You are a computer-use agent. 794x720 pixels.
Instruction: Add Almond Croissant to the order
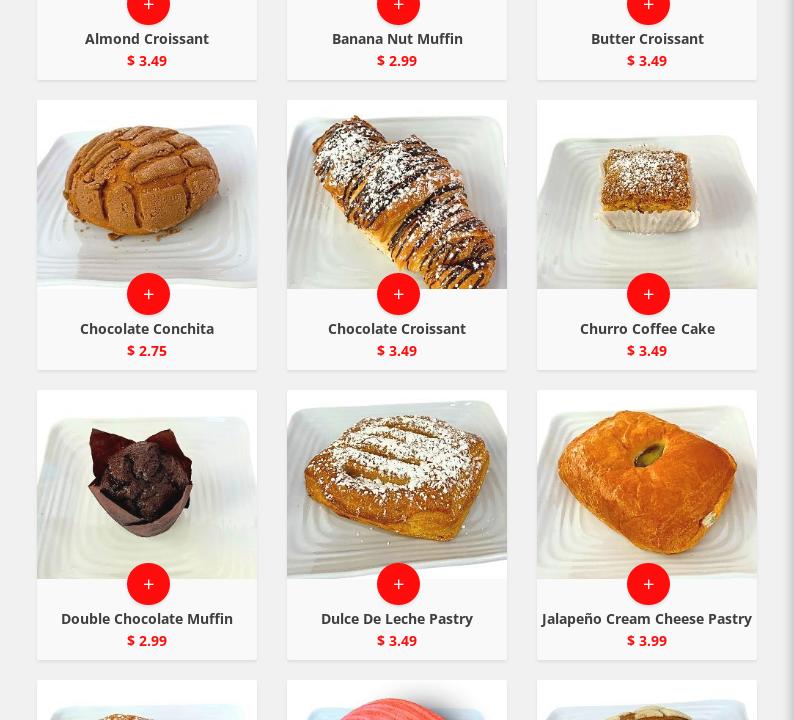click(x=148, y=8)
